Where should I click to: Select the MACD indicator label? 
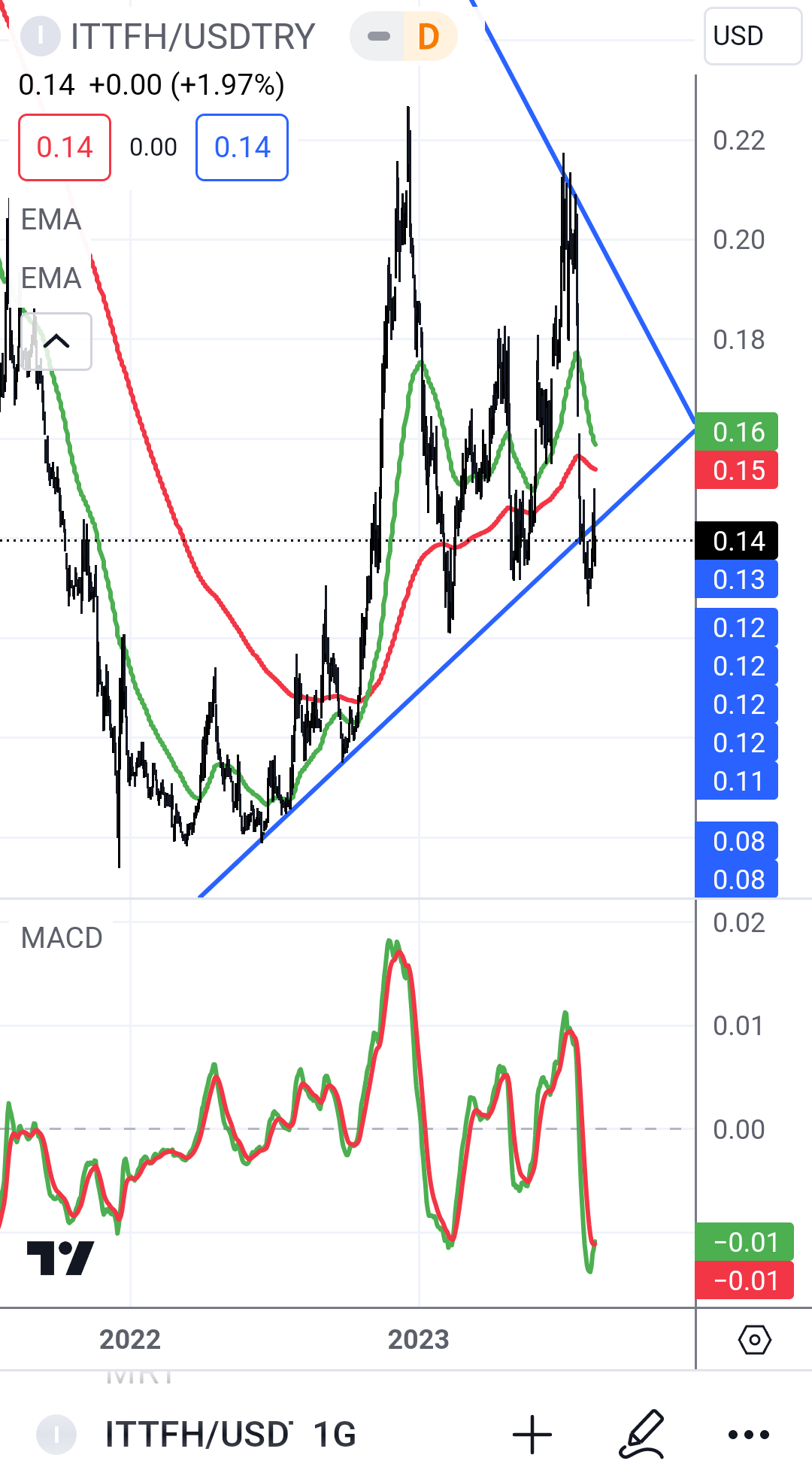coord(62,938)
